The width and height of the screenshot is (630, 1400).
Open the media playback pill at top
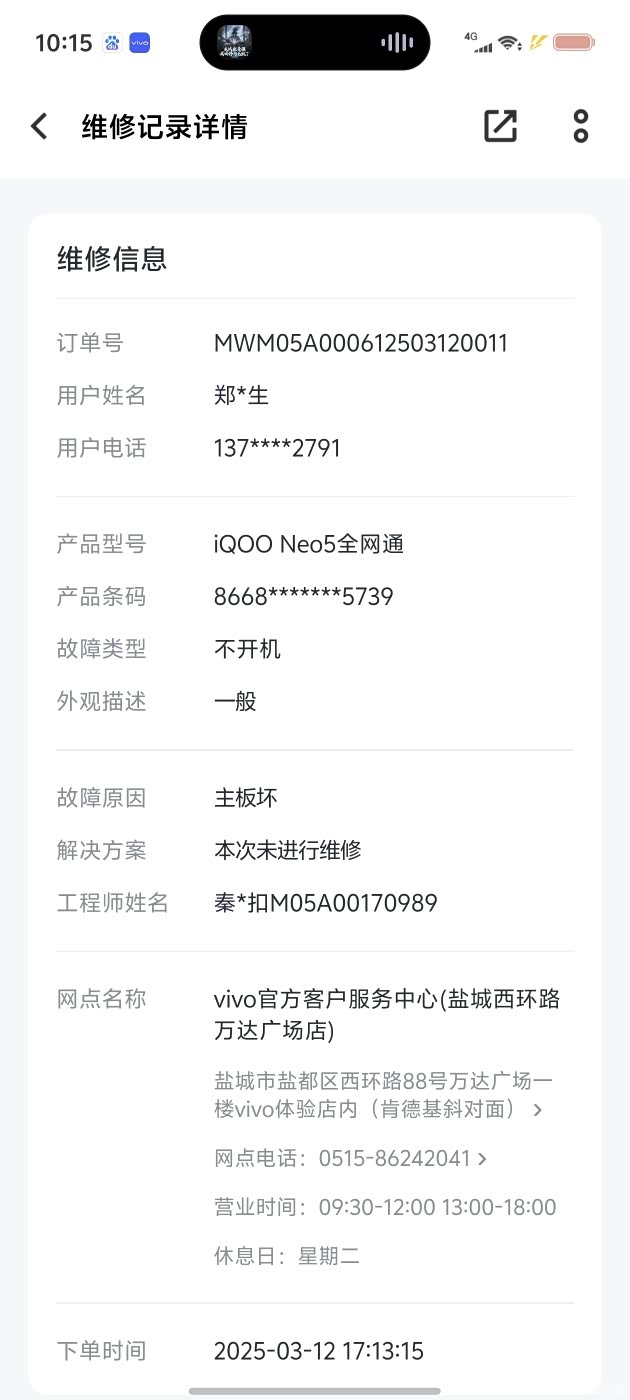coord(315,42)
